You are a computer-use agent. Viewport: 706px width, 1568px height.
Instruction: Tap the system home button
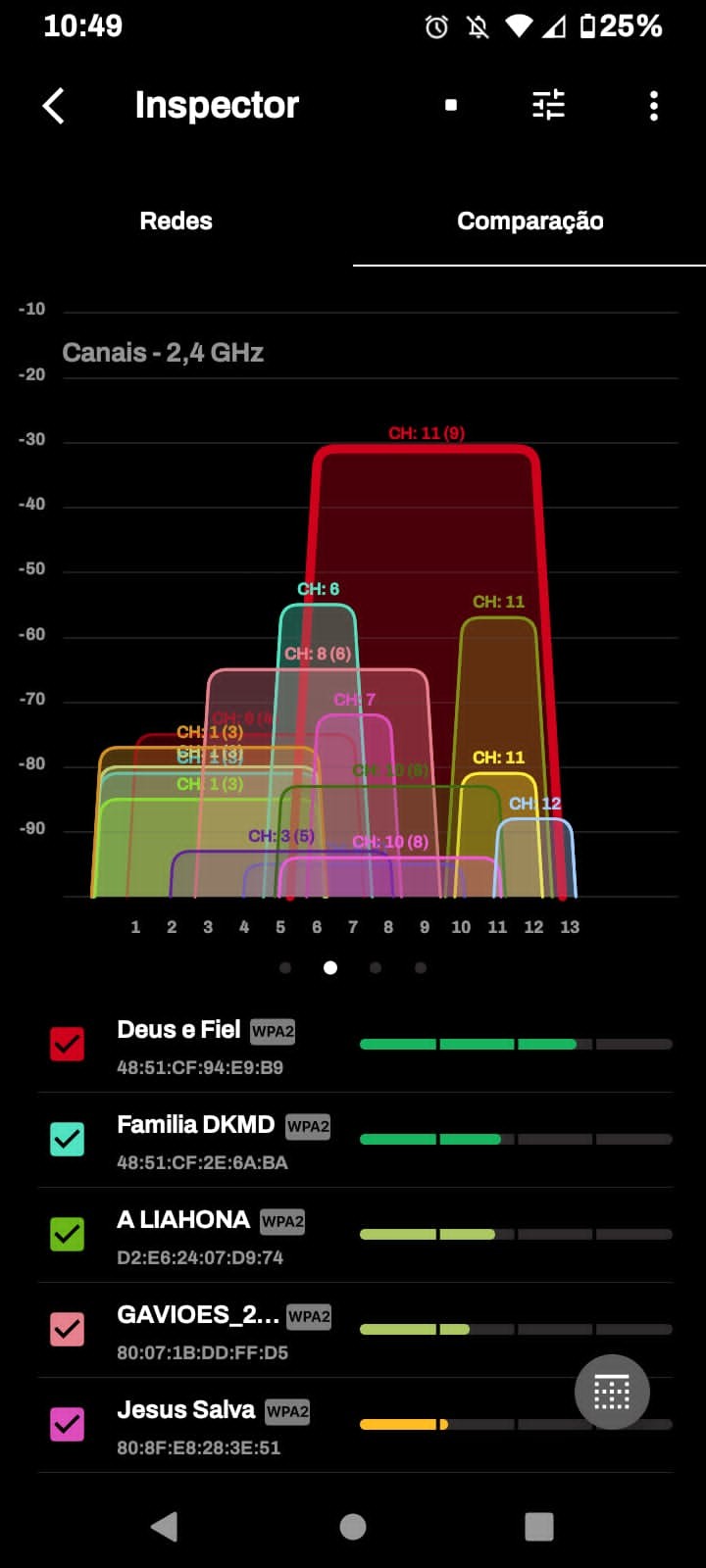tap(353, 1526)
